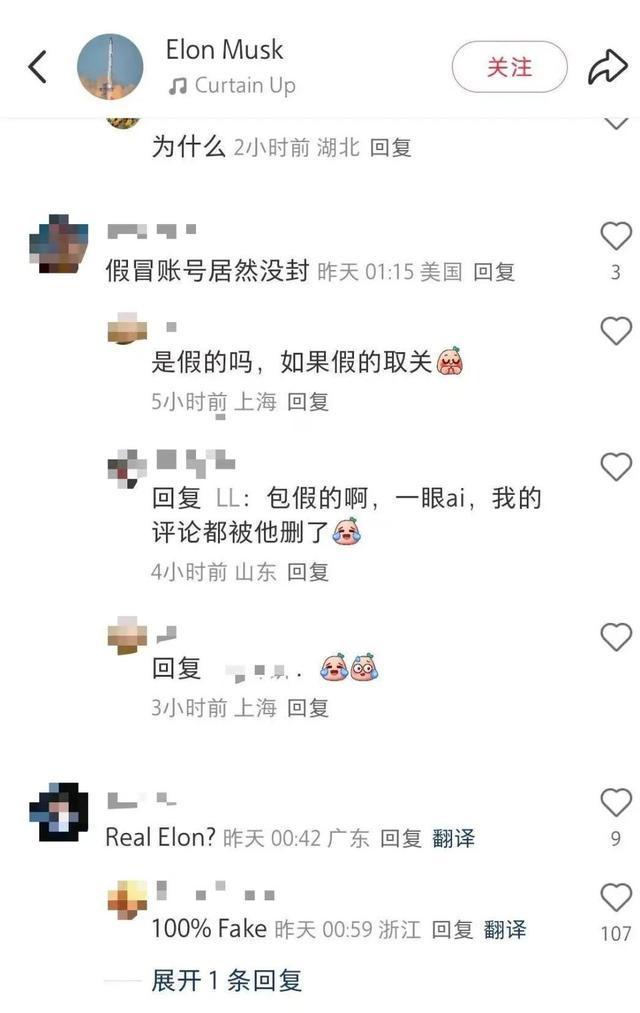Open the Elon Musk profile avatar
Image resolution: width=640 pixels, height=1013 pixels.
point(110,67)
